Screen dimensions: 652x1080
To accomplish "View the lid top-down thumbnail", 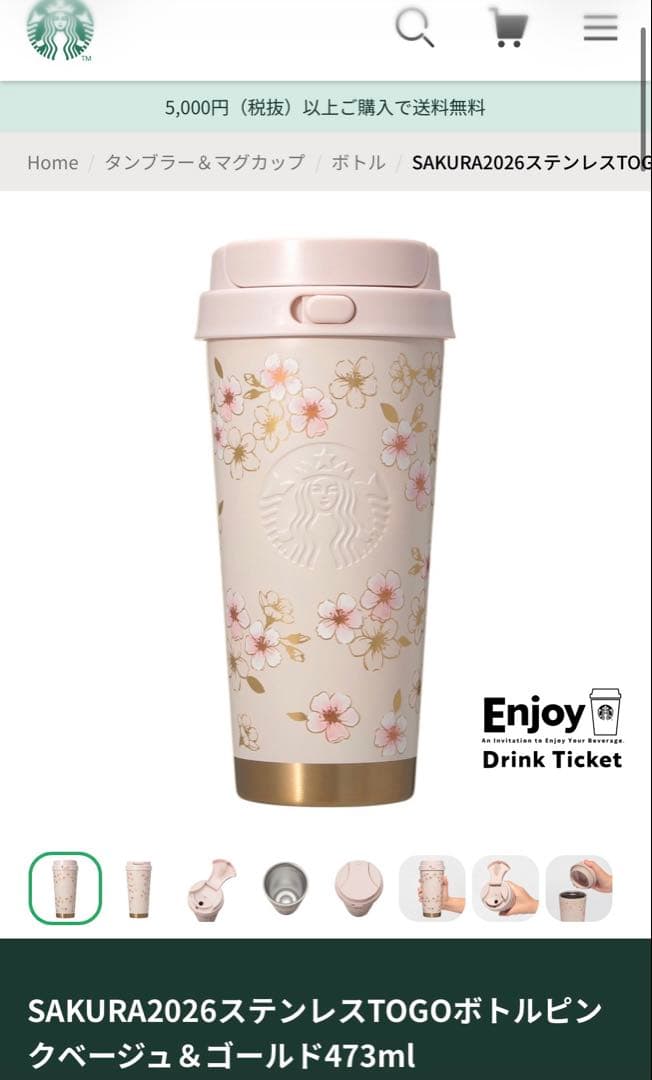I will [x=358, y=888].
